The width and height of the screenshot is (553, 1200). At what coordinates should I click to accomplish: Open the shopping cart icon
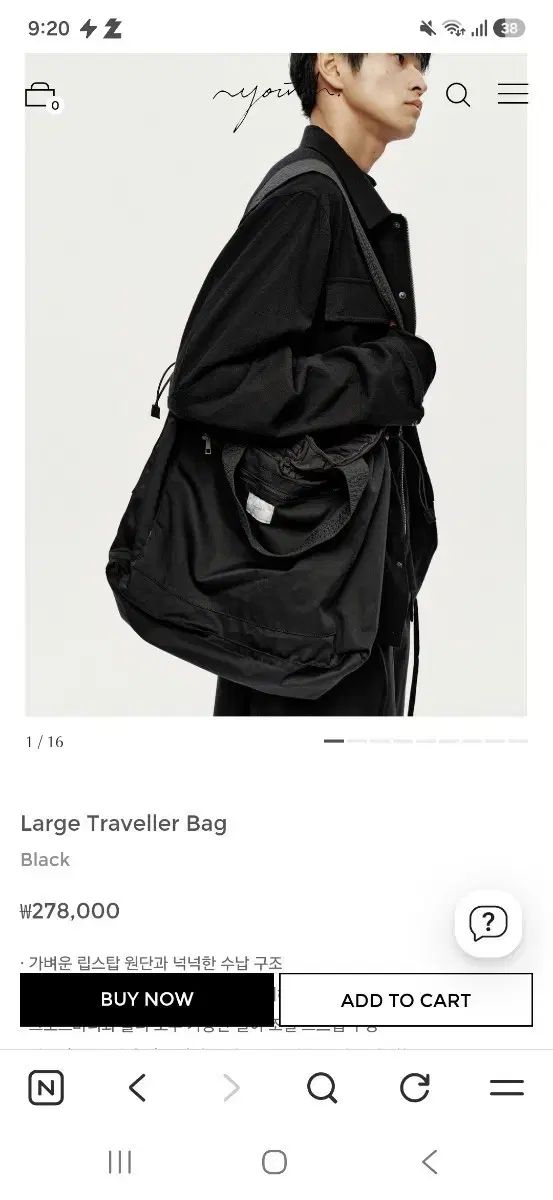tap(41, 96)
